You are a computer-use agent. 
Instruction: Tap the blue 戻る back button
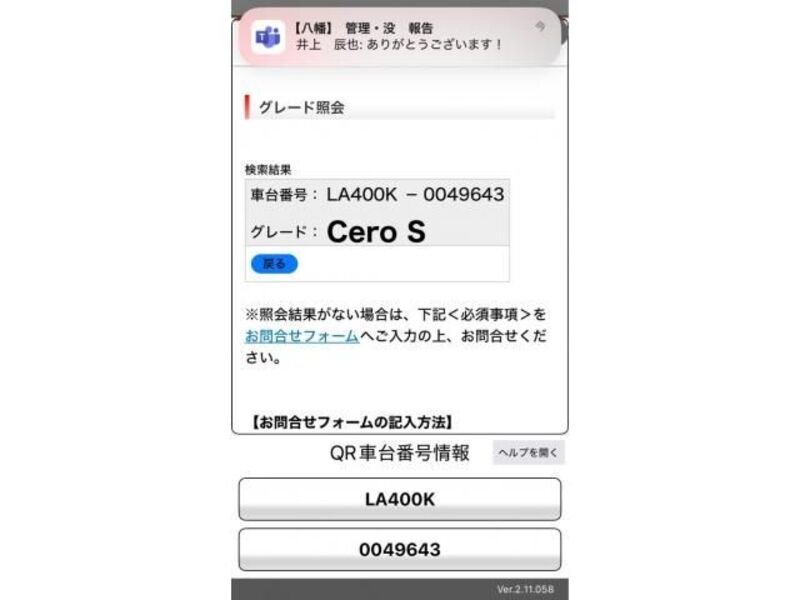(274, 264)
